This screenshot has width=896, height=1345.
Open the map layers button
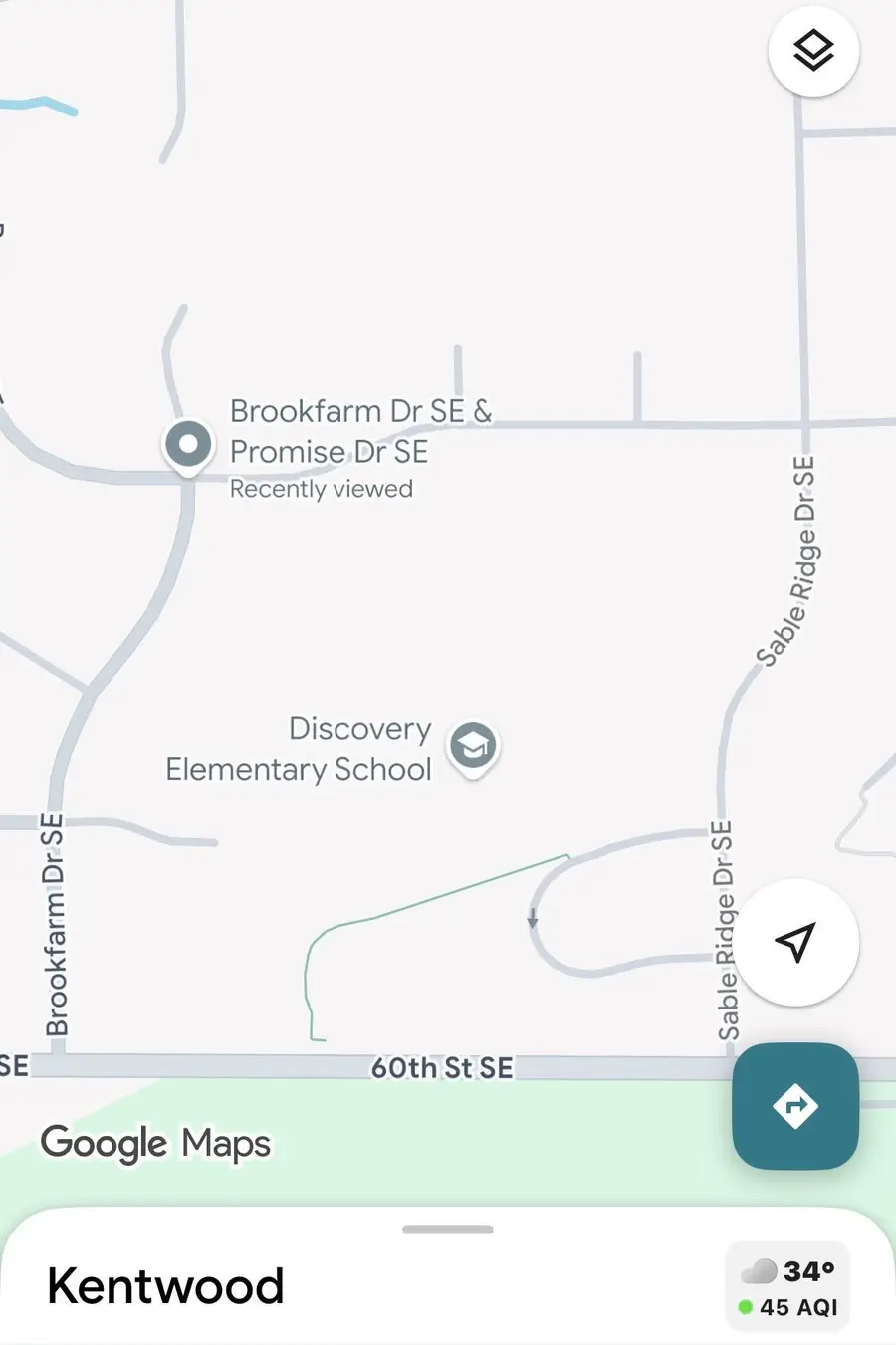coord(813,51)
